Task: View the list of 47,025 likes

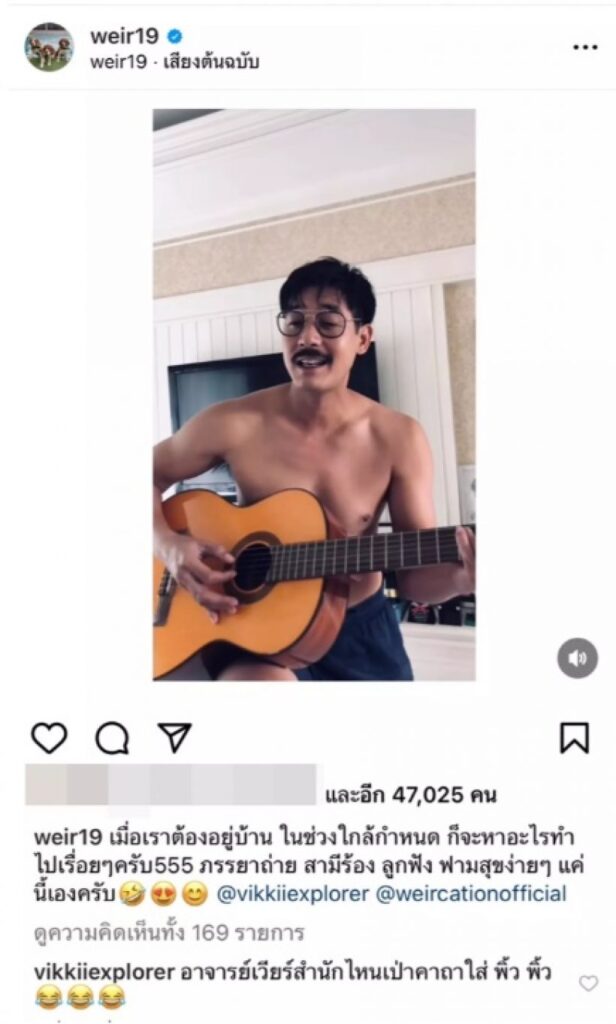Action: tap(411, 796)
